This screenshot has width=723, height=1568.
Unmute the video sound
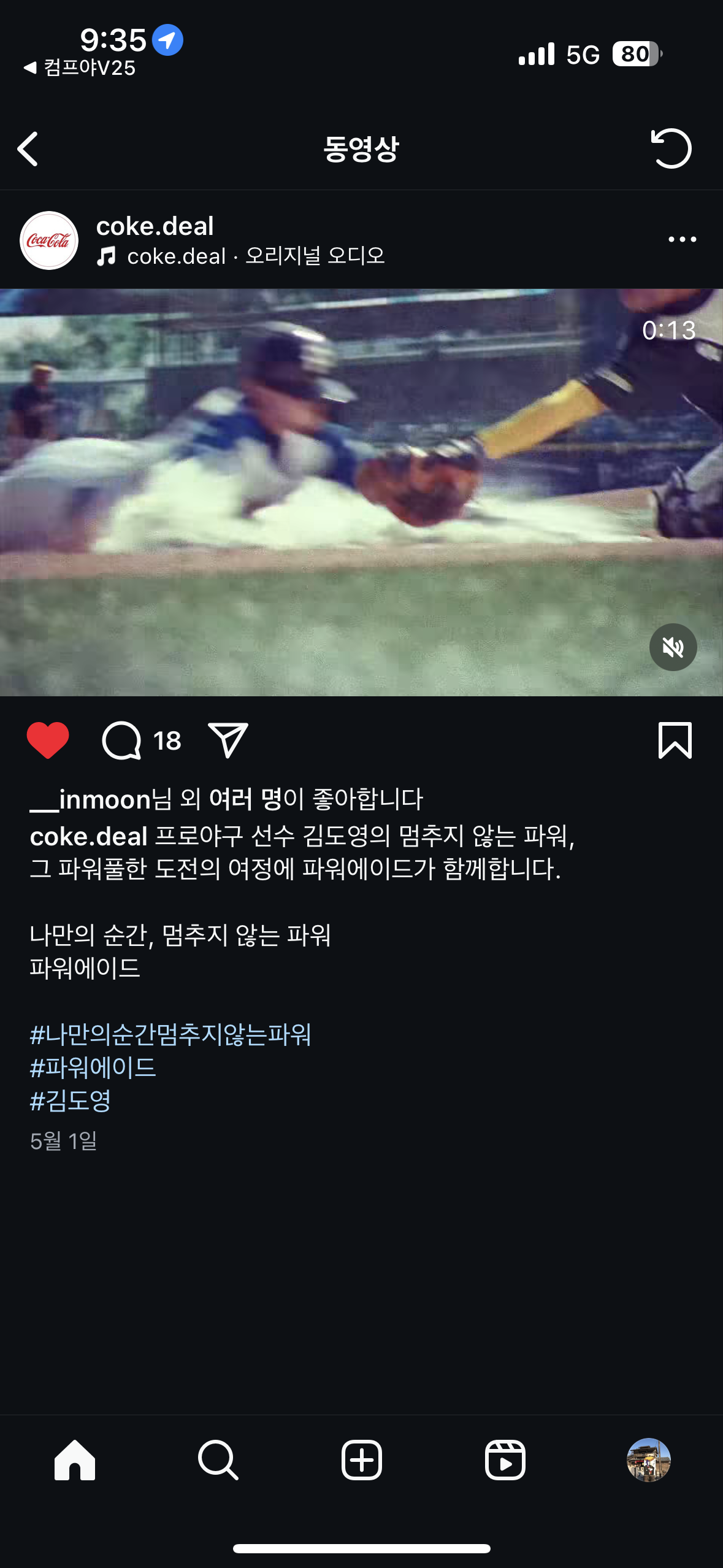673,647
